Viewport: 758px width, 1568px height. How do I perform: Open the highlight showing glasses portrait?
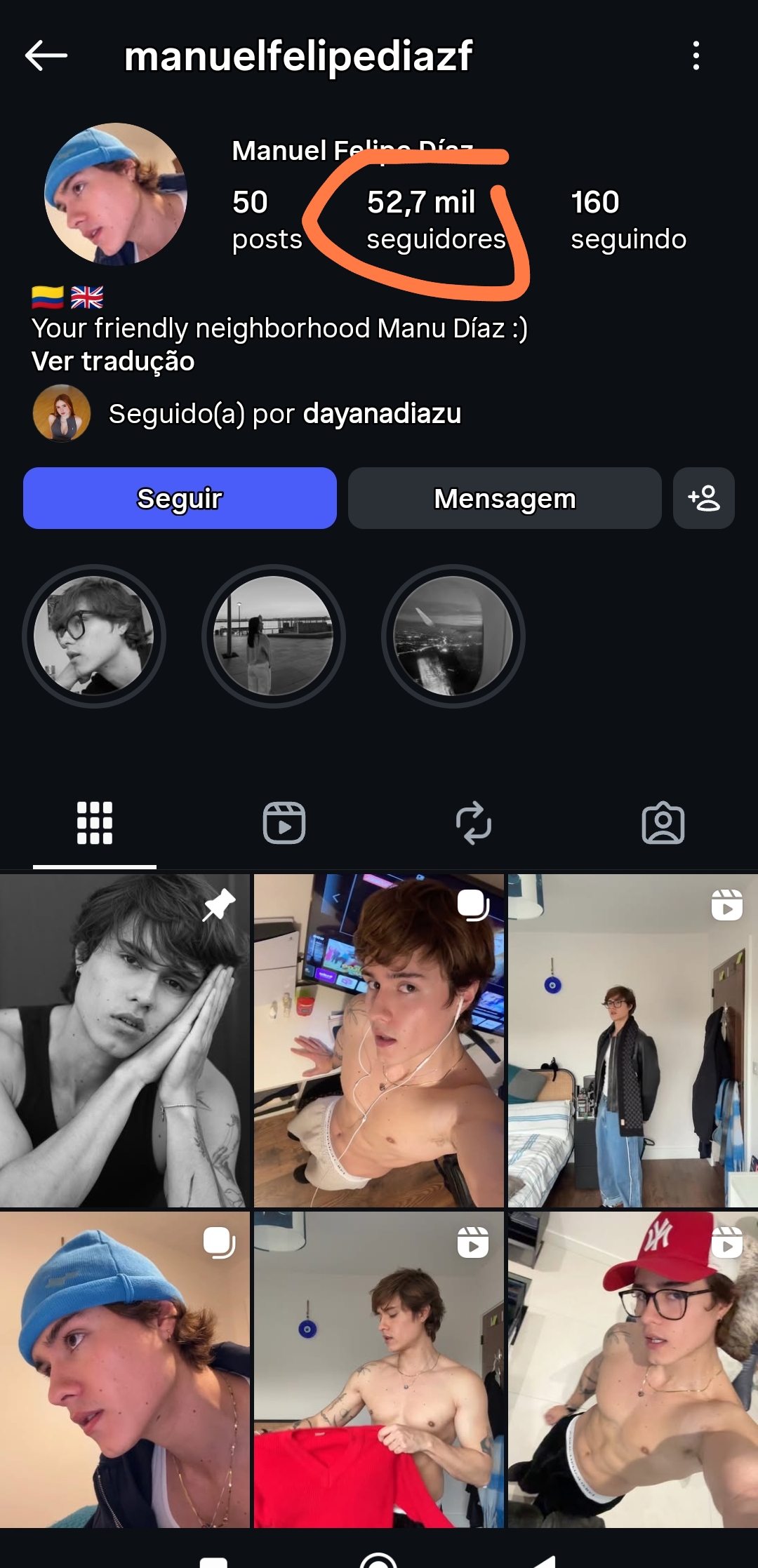pos(94,636)
